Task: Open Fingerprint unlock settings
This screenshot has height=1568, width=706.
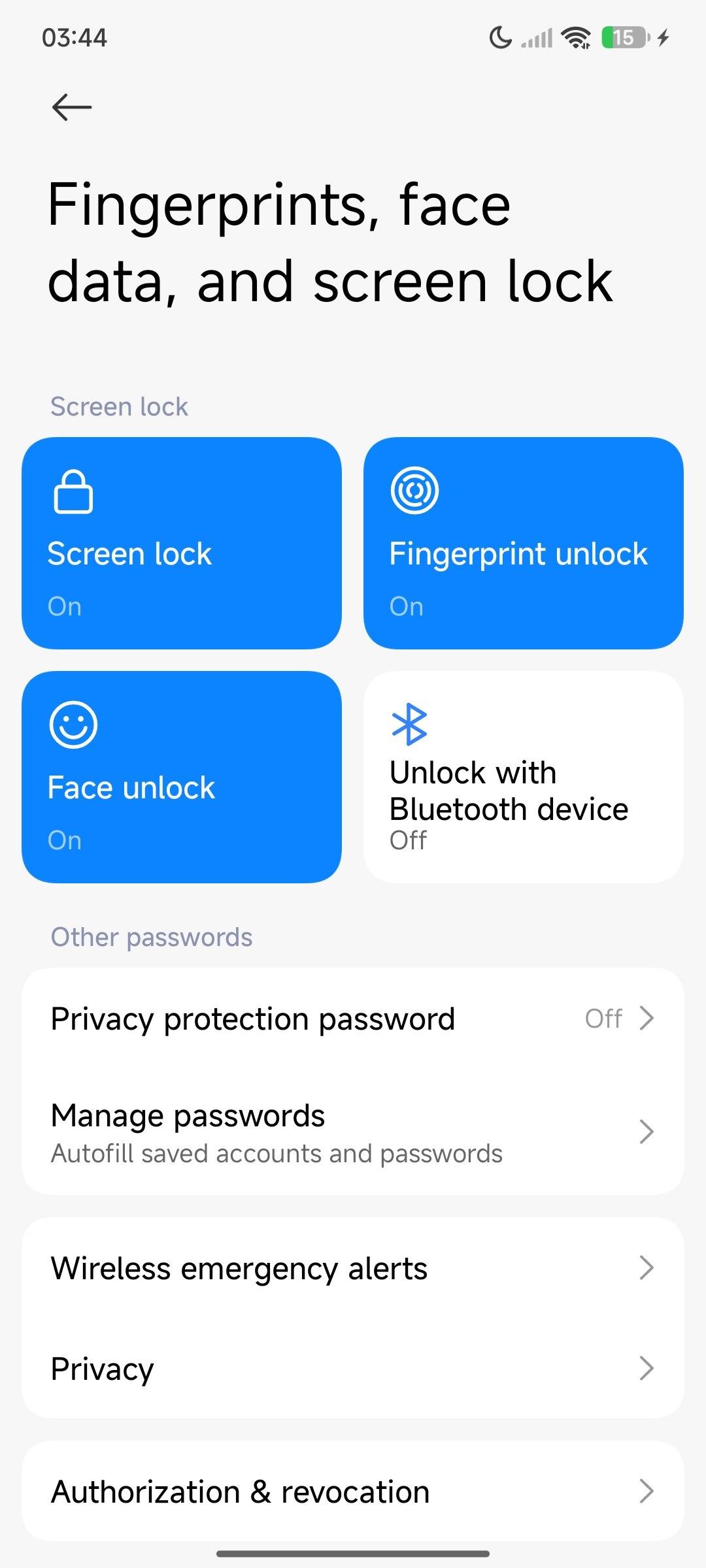Action: (x=524, y=543)
